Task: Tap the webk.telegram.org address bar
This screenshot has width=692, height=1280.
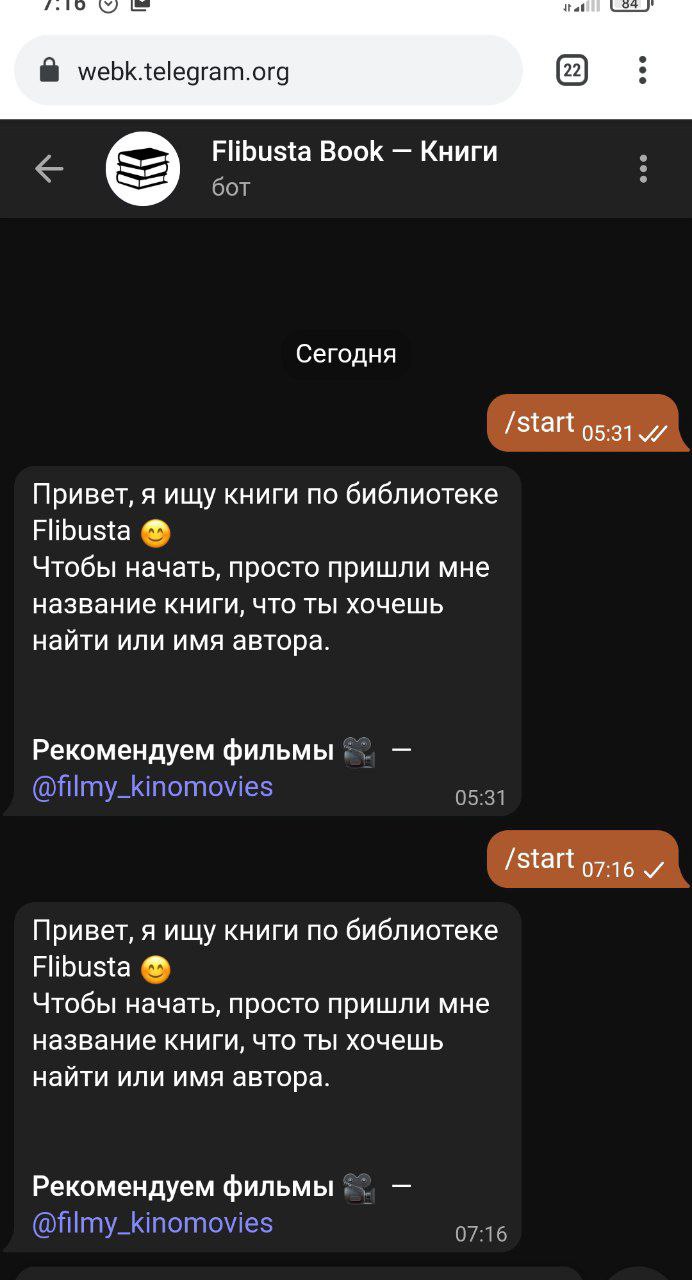Action: point(268,71)
